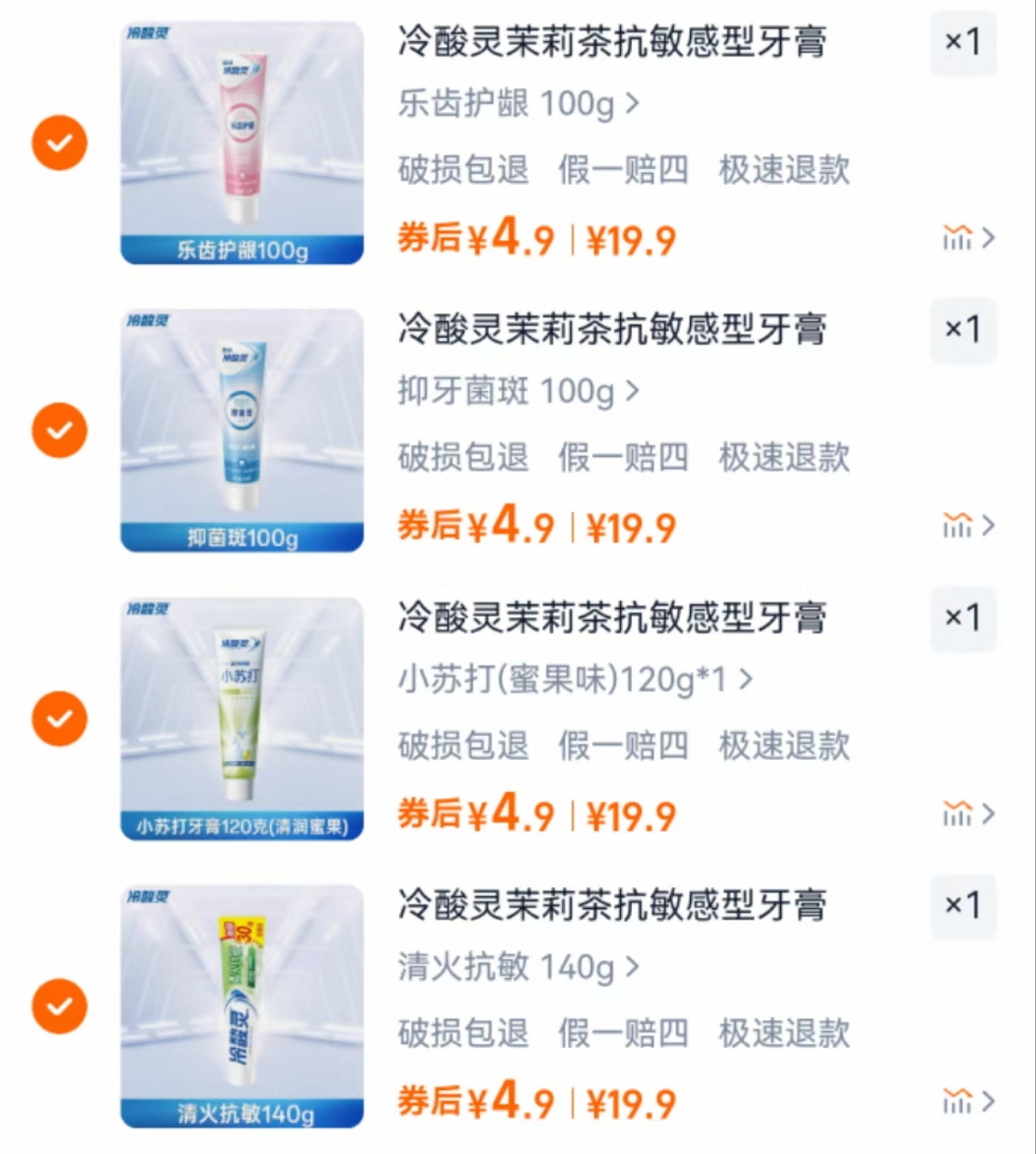The width and height of the screenshot is (1036, 1154).
Task: Adjust quantity ×1 for 清火抗敏 item
Action: [963, 905]
